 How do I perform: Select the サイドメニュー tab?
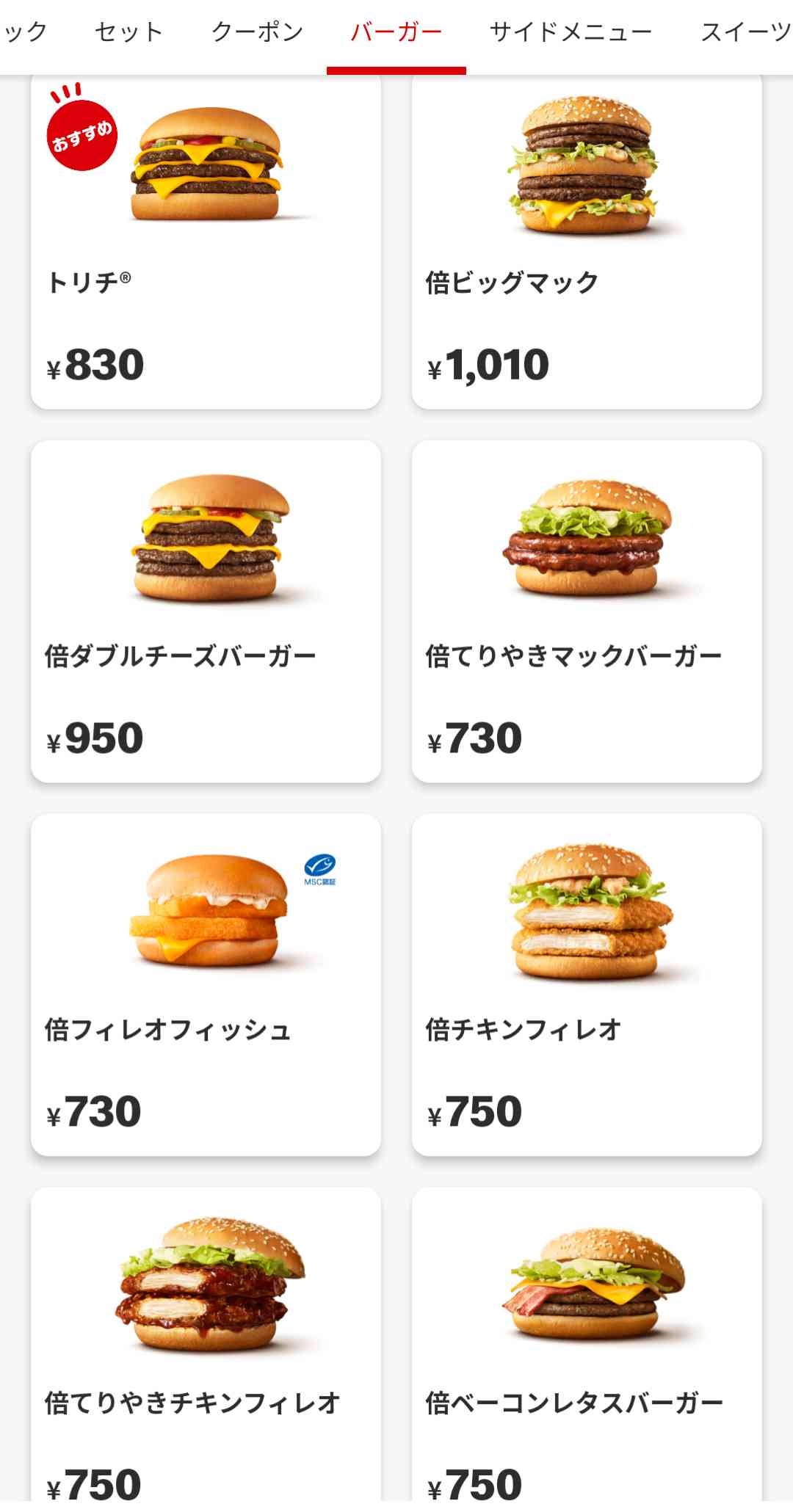pyautogui.click(x=571, y=32)
